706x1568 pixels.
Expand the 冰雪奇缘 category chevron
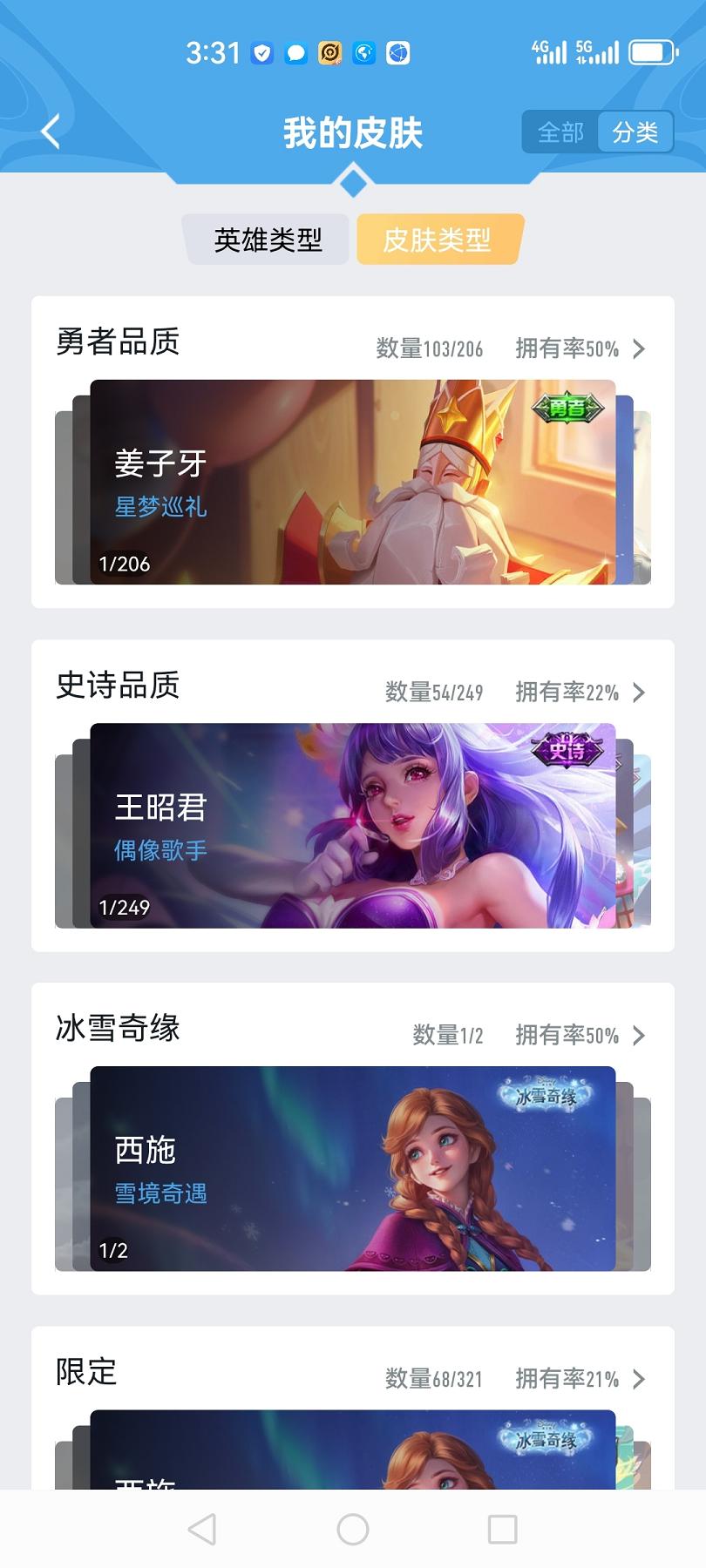(x=639, y=1036)
